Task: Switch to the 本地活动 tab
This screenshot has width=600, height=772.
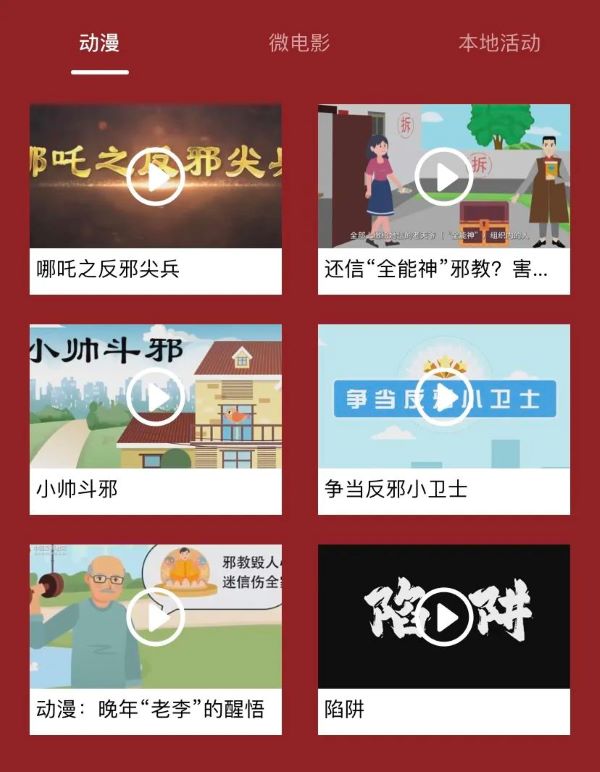Action: (x=499, y=43)
